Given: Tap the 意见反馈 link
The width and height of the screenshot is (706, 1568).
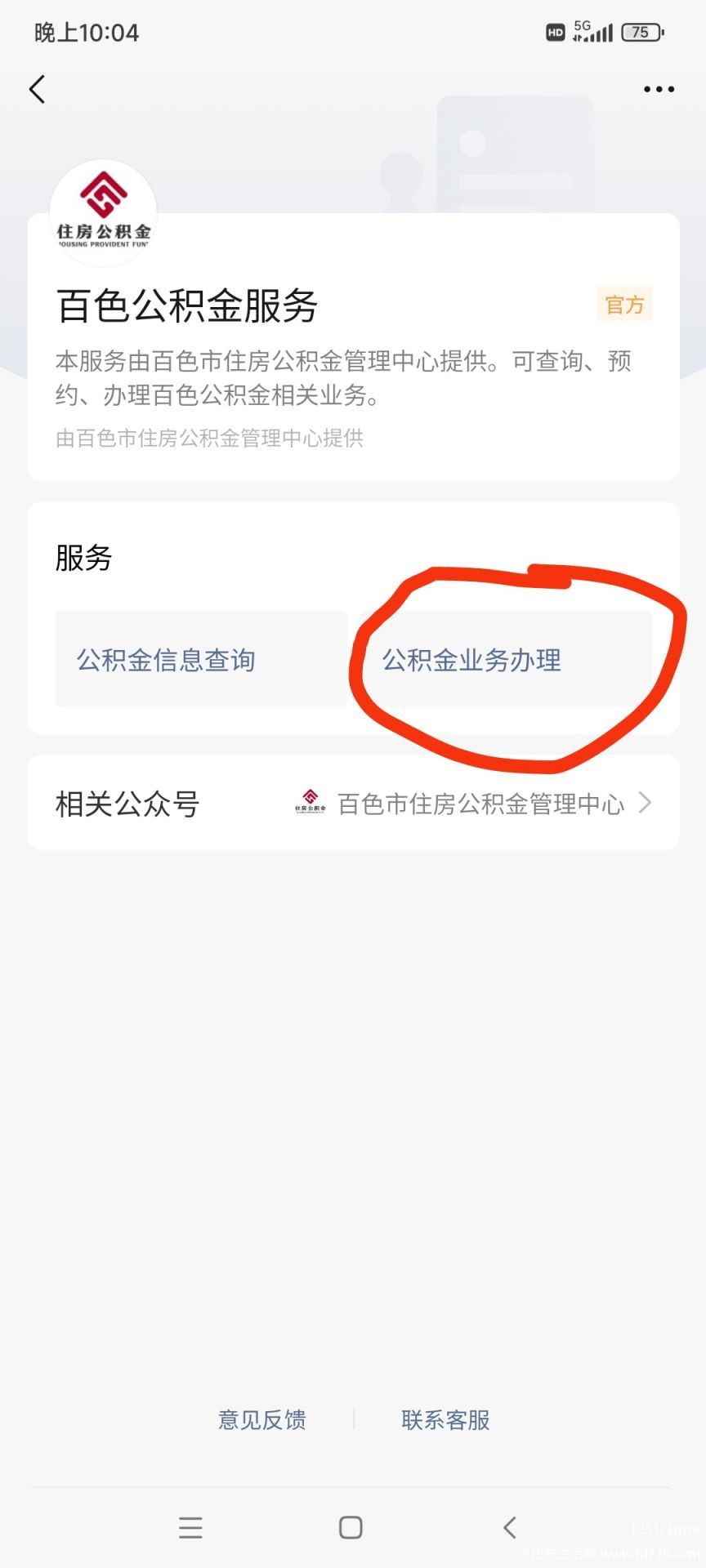Looking at the screenshot, I should 262,1419.
